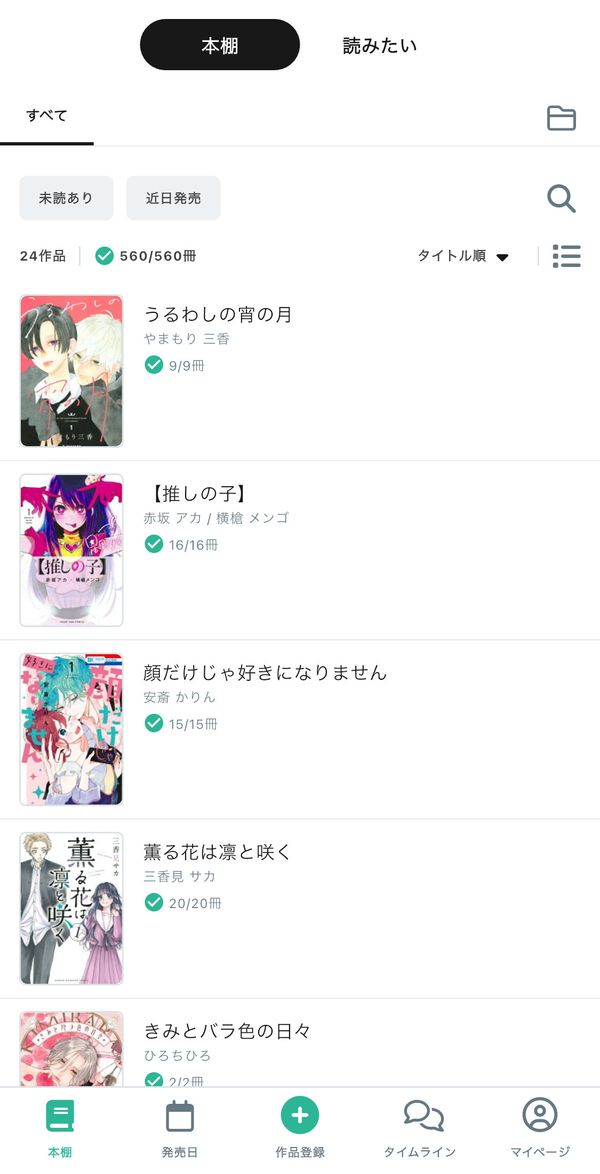Switch the list view layout
The width and height of the screenshot is (600, 1174).
pos(566,256)
